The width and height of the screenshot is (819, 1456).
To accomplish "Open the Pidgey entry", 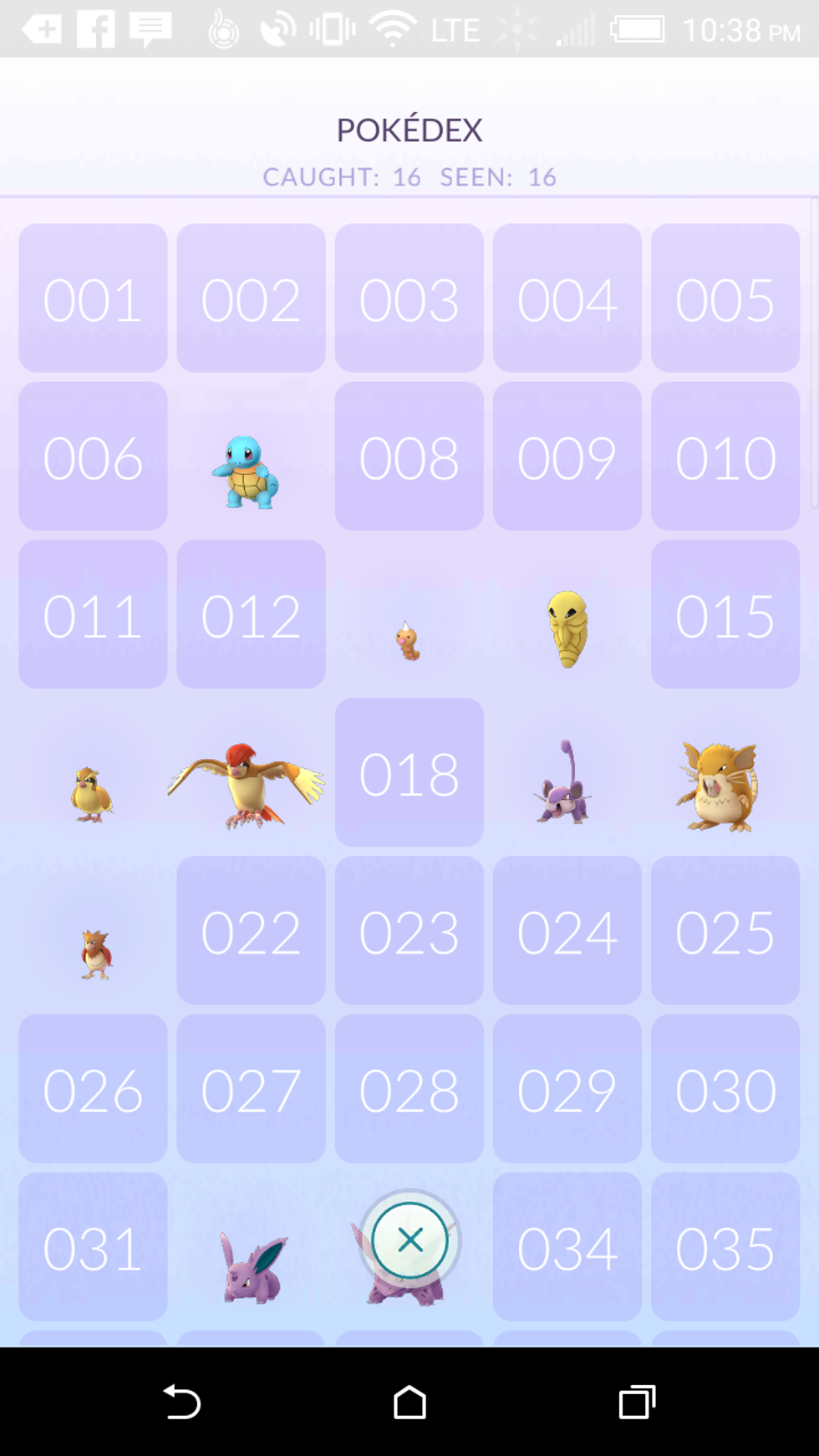I will 91,794.
